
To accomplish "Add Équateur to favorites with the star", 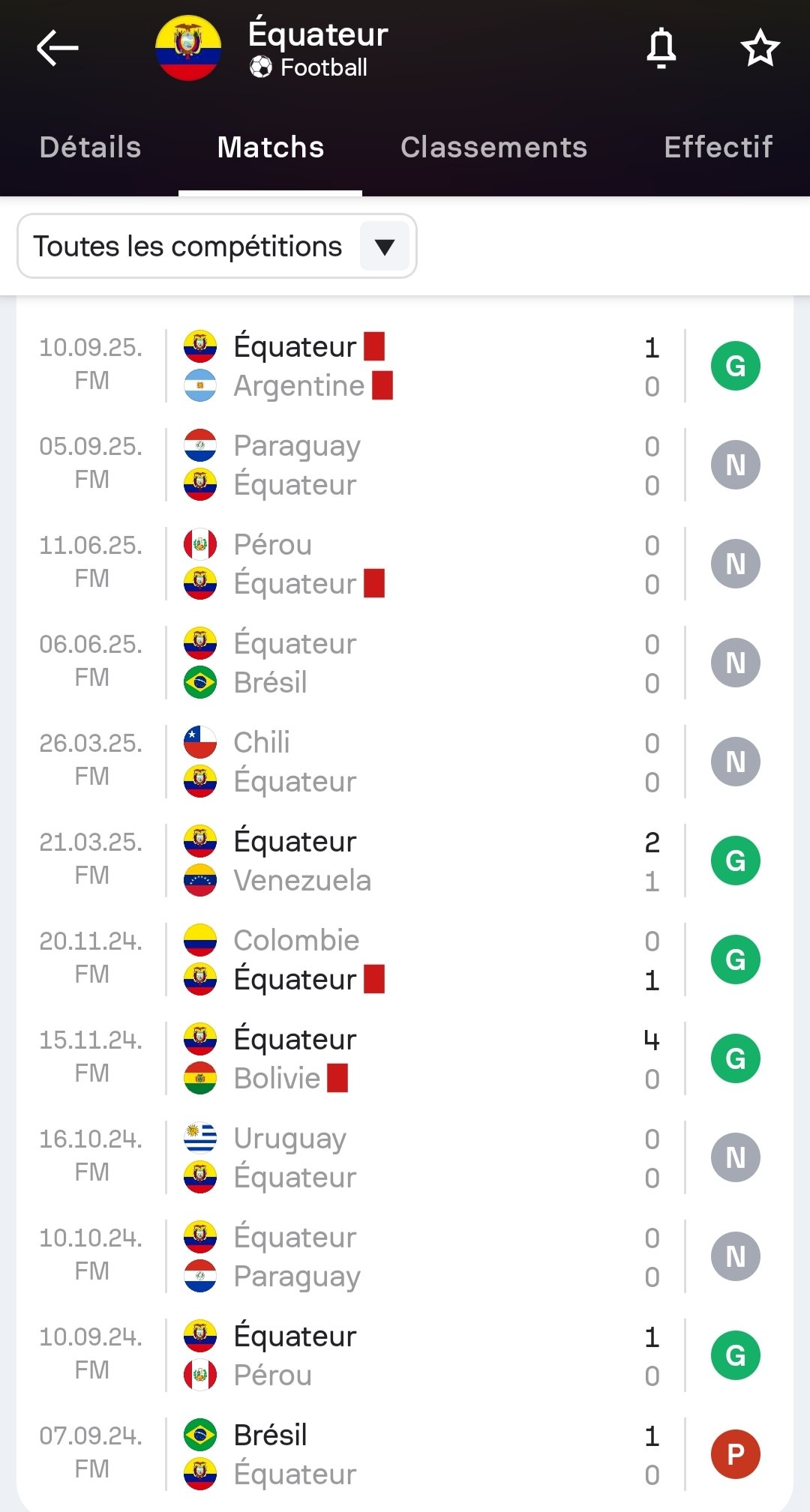I will click(x=760, y=49).
